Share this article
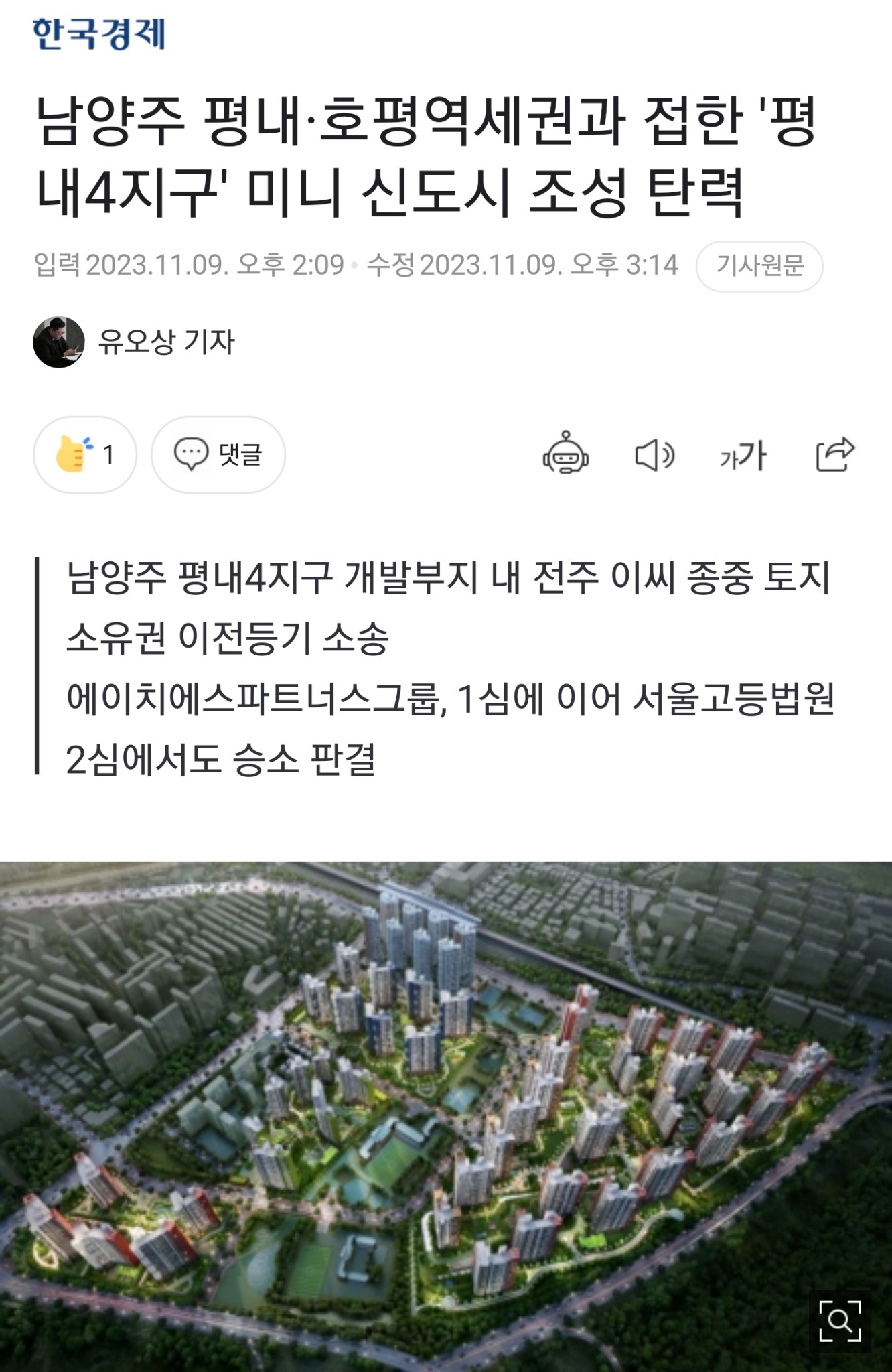 click(835, 455)
